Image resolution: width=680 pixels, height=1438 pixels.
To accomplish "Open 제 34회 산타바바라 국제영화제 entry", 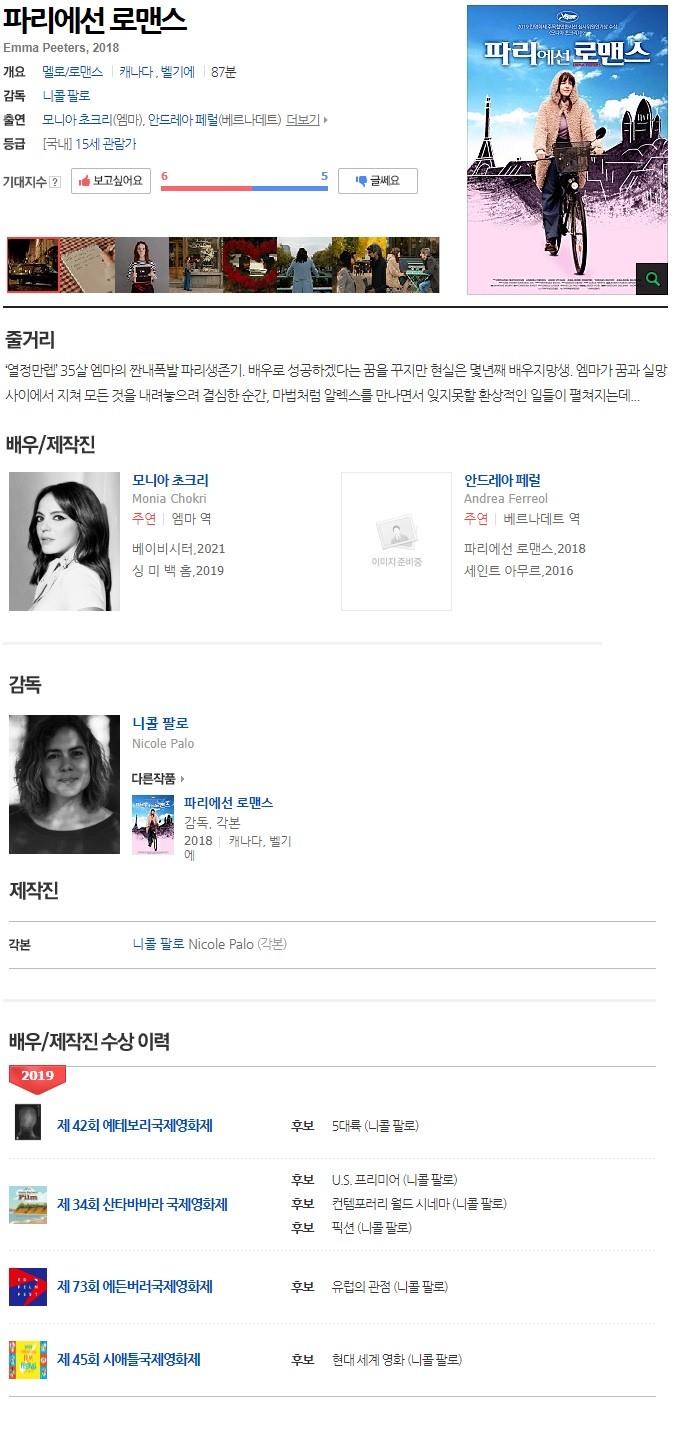I will coord(142,1205).
